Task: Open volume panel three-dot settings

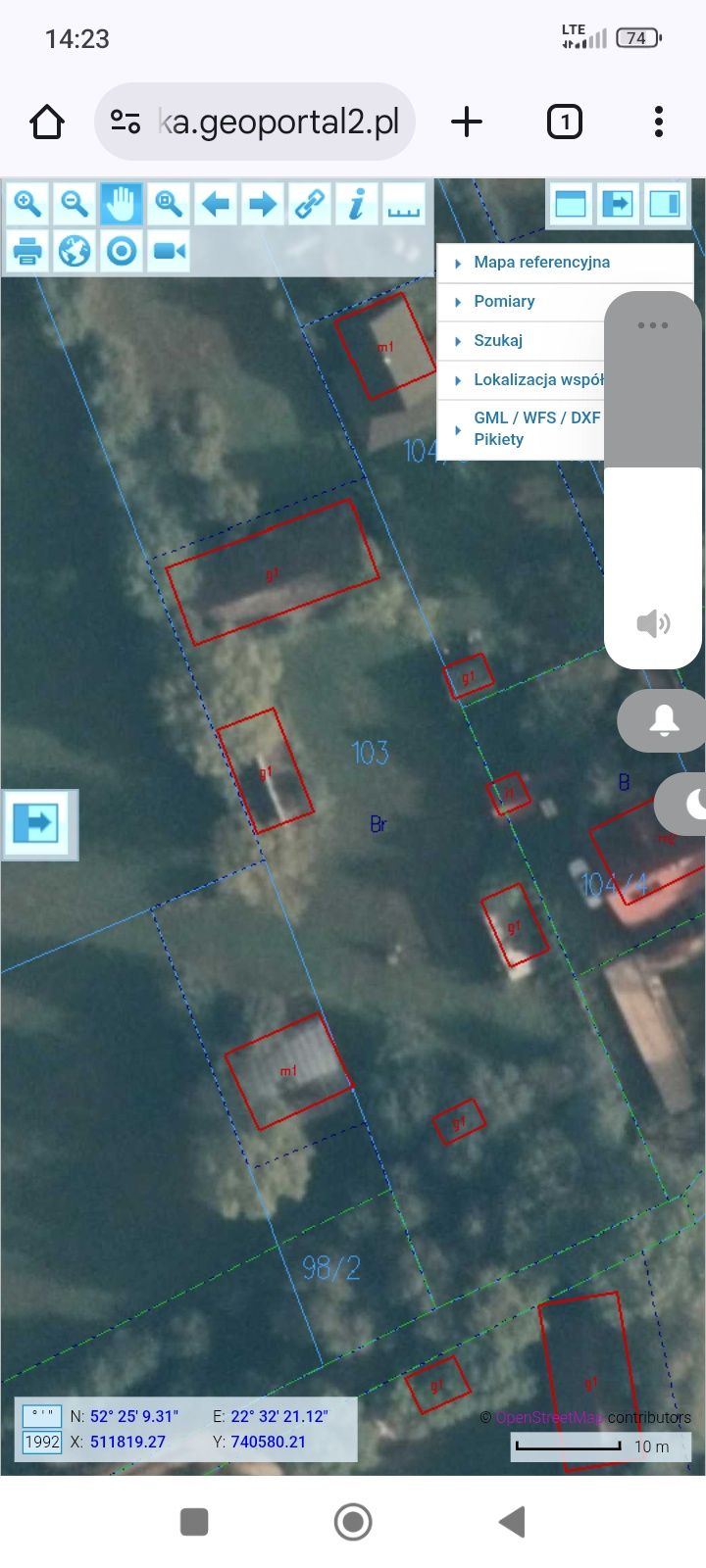Action: click(653, 325)
